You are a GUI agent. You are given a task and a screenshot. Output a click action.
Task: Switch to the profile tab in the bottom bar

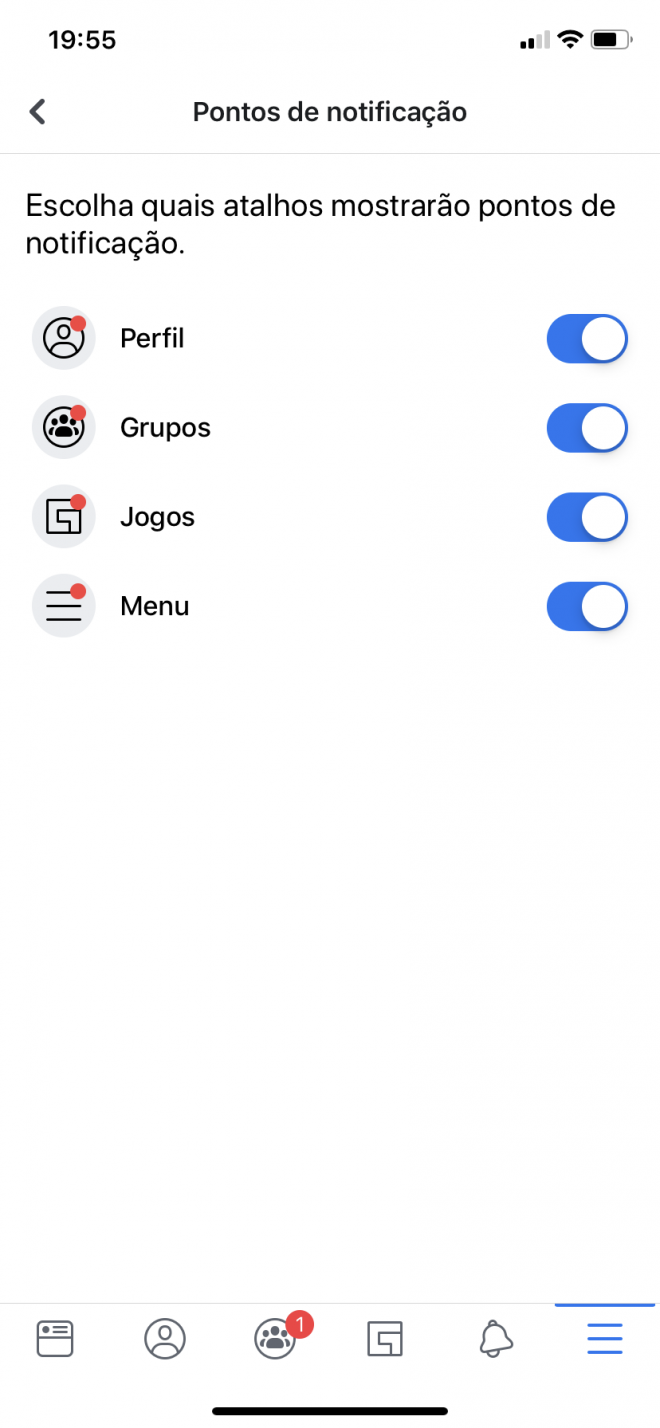point(165,1338)
